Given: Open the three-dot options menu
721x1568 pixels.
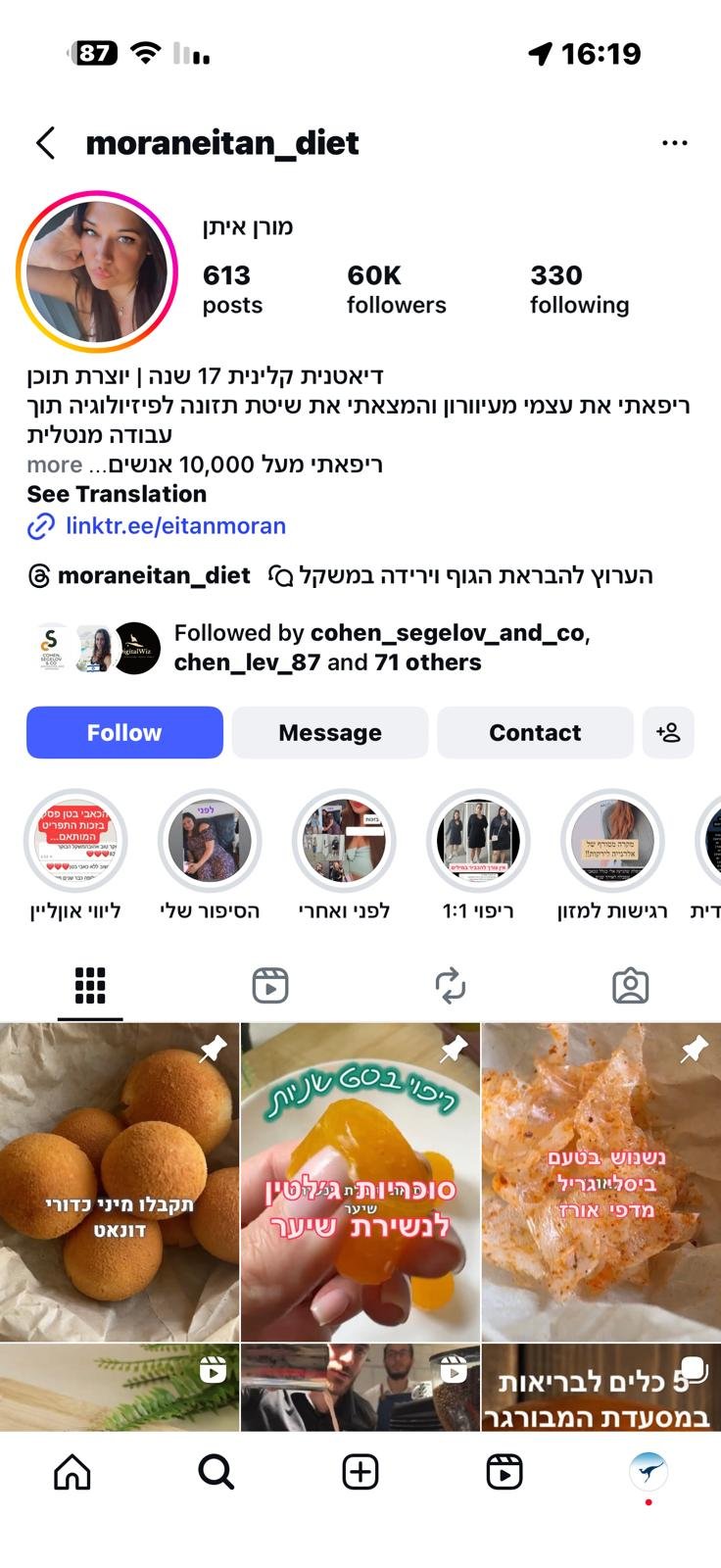Looking at the screenshot, I should tap(674, 143).
